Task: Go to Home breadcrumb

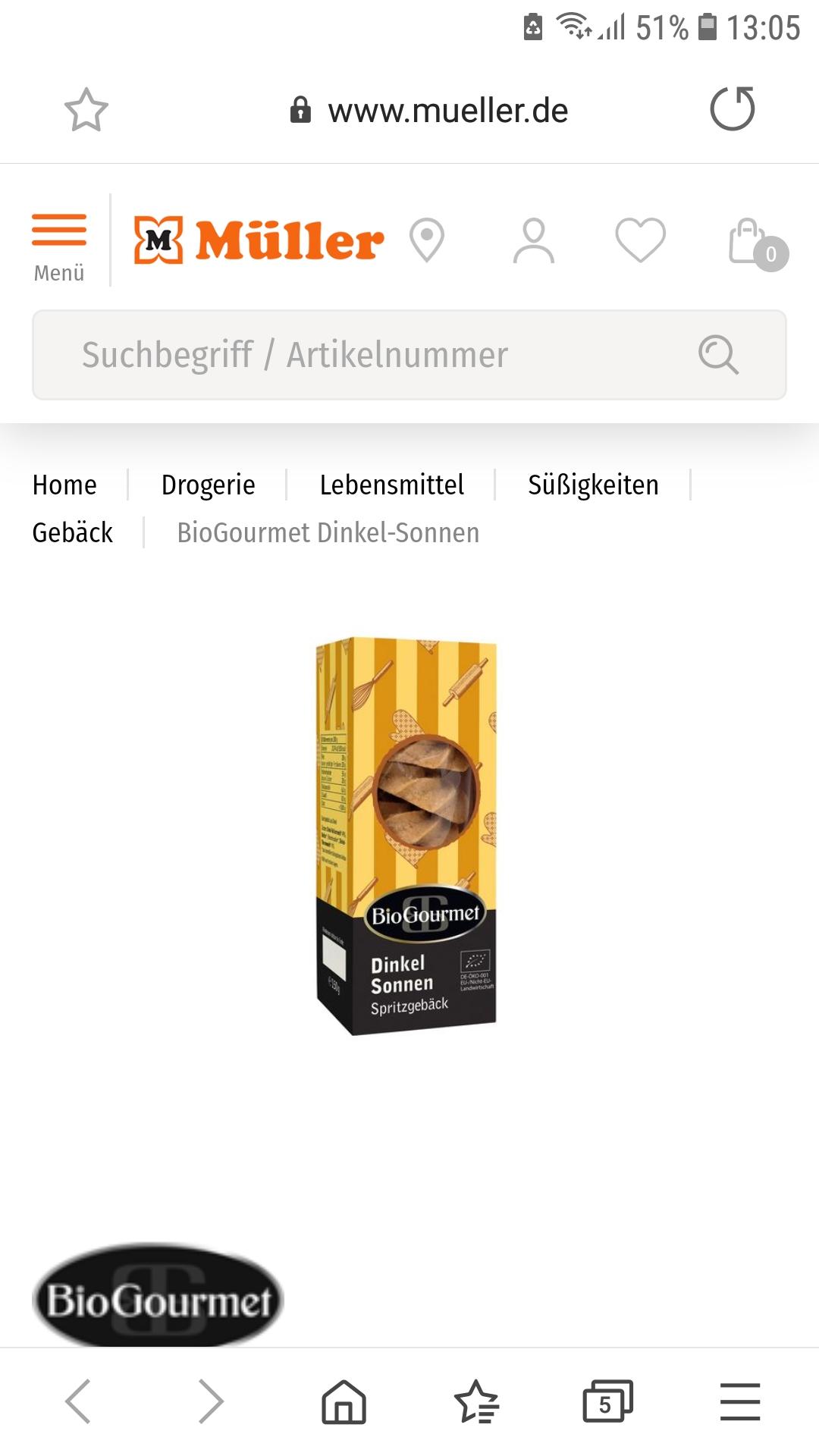Action: click(x=64, y=485)
